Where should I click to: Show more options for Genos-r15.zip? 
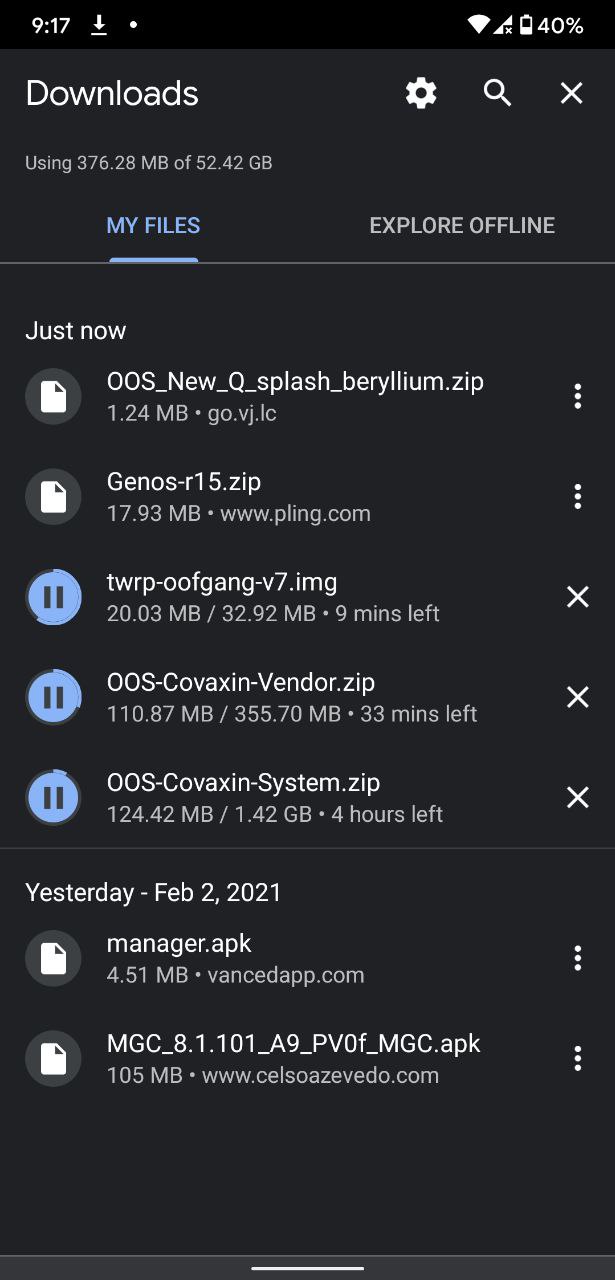(577, 496)
